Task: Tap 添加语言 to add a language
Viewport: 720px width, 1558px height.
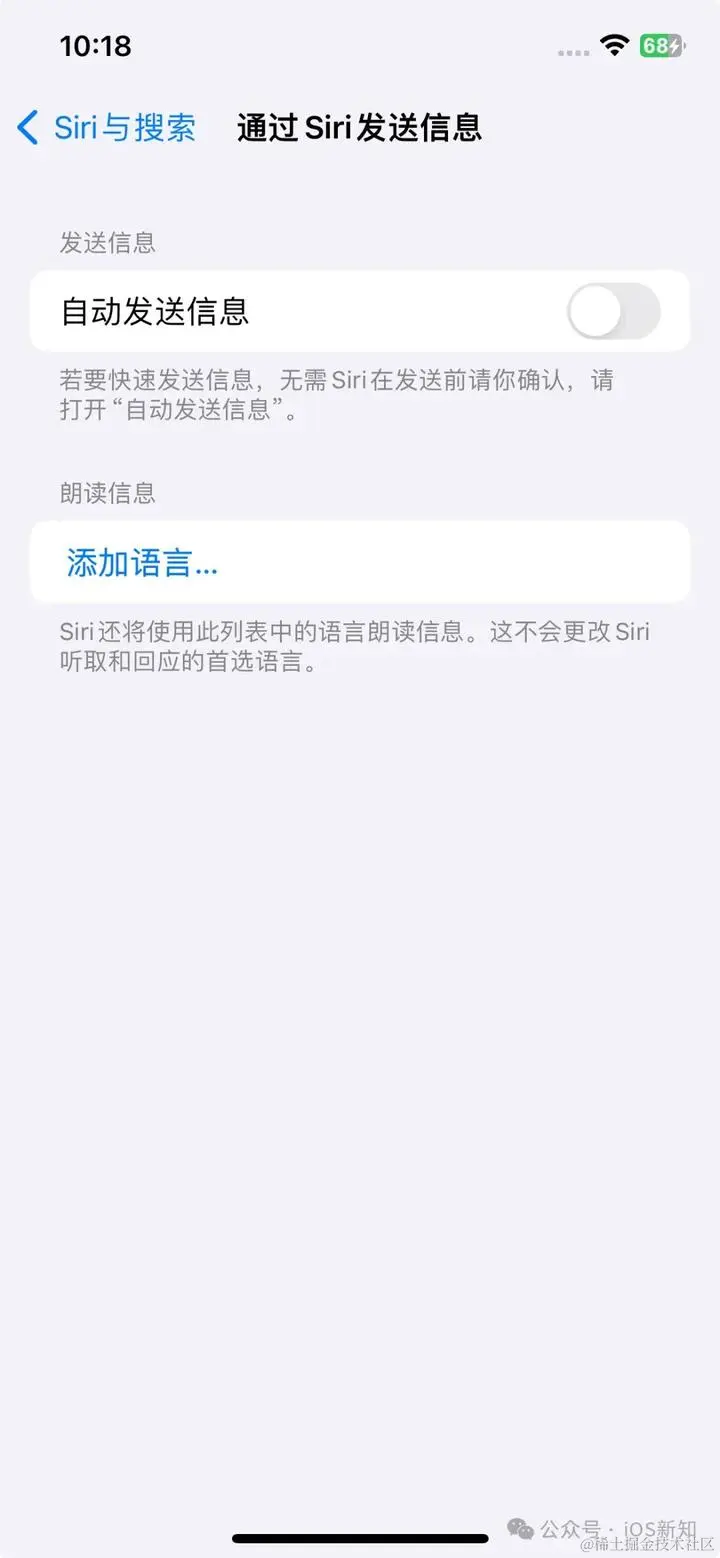Action: click(142, 563)
